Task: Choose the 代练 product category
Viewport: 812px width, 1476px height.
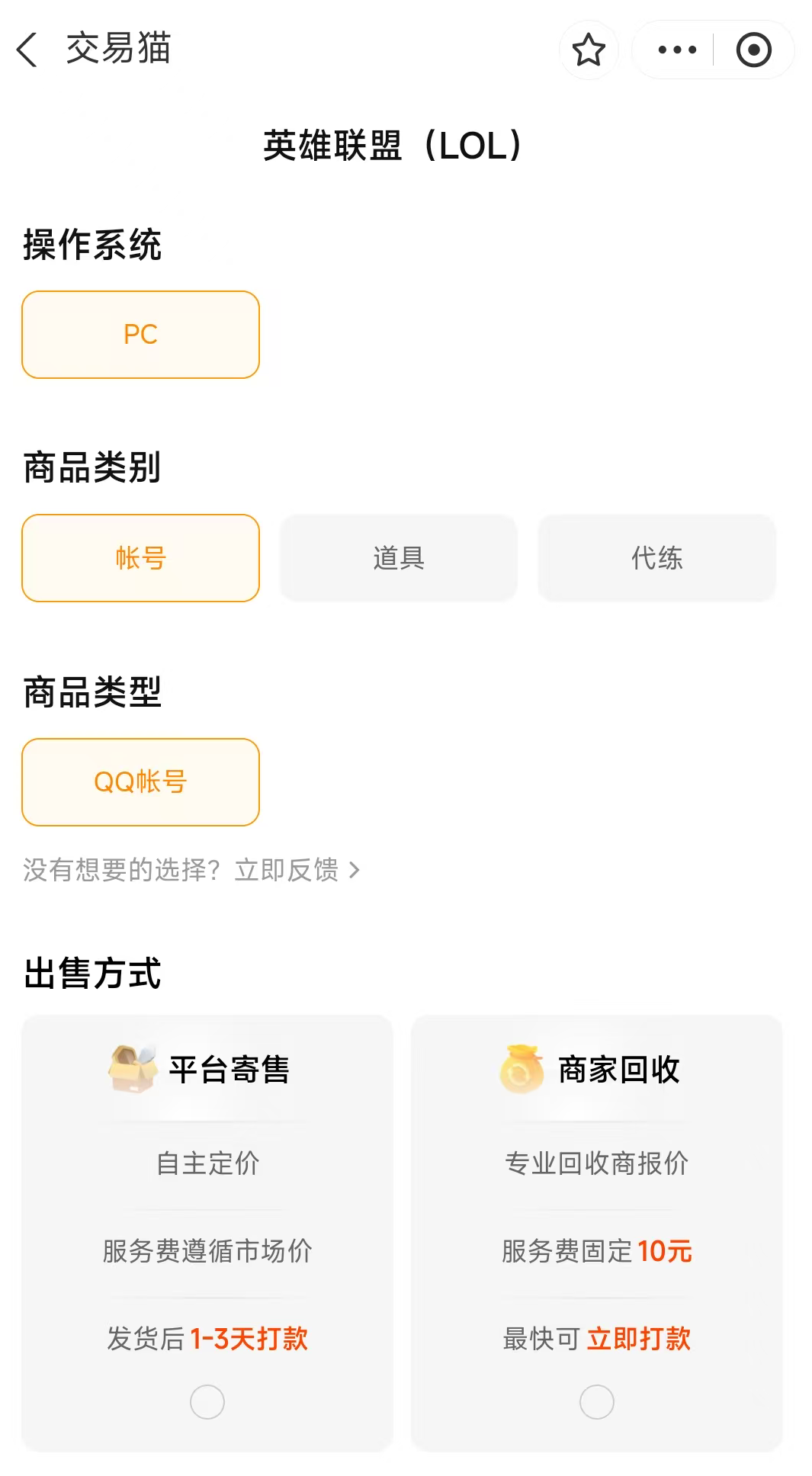Action: pyautogui.click(x=656, y=558)
